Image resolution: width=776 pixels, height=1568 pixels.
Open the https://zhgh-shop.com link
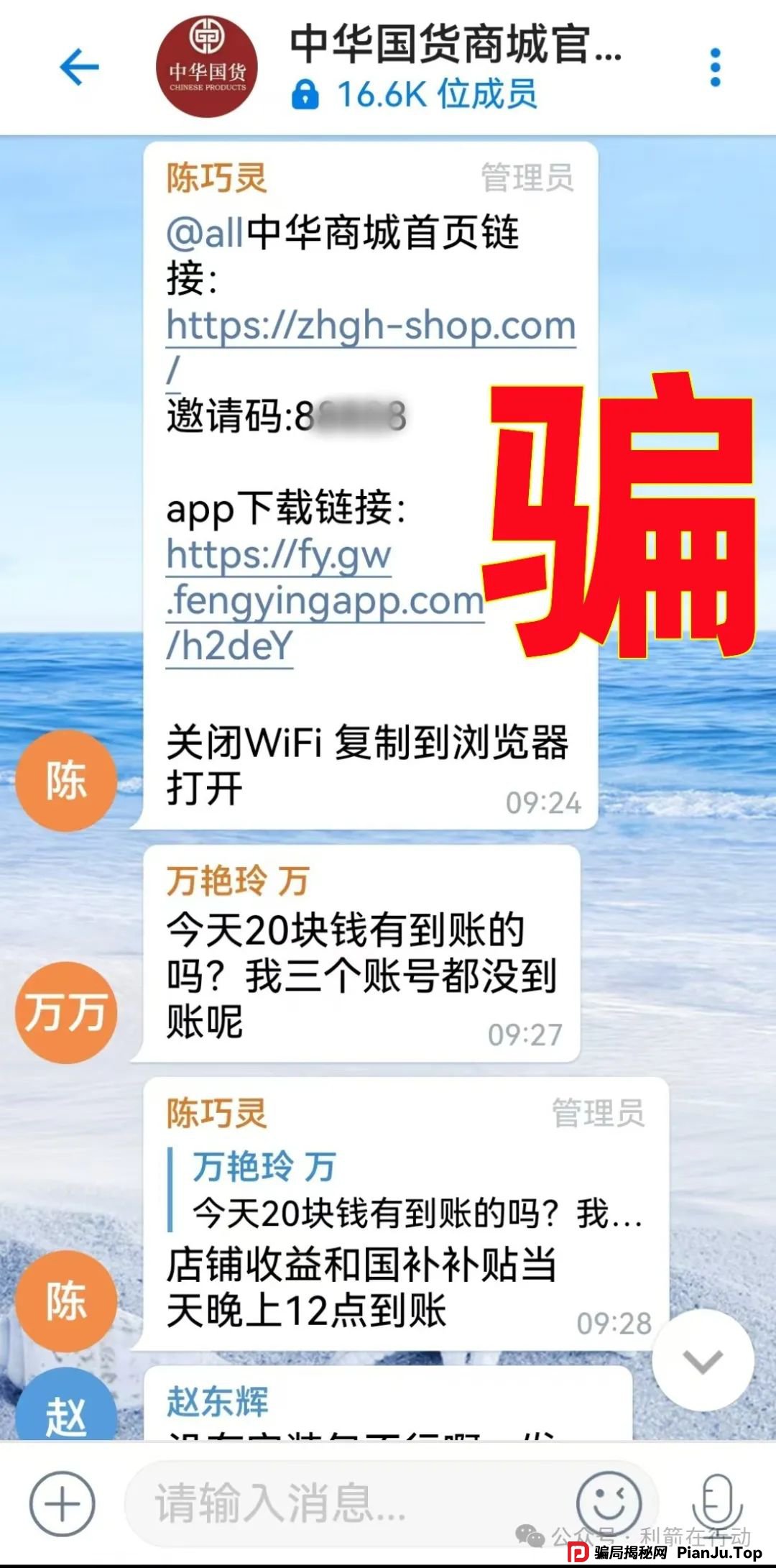(368, 327)
